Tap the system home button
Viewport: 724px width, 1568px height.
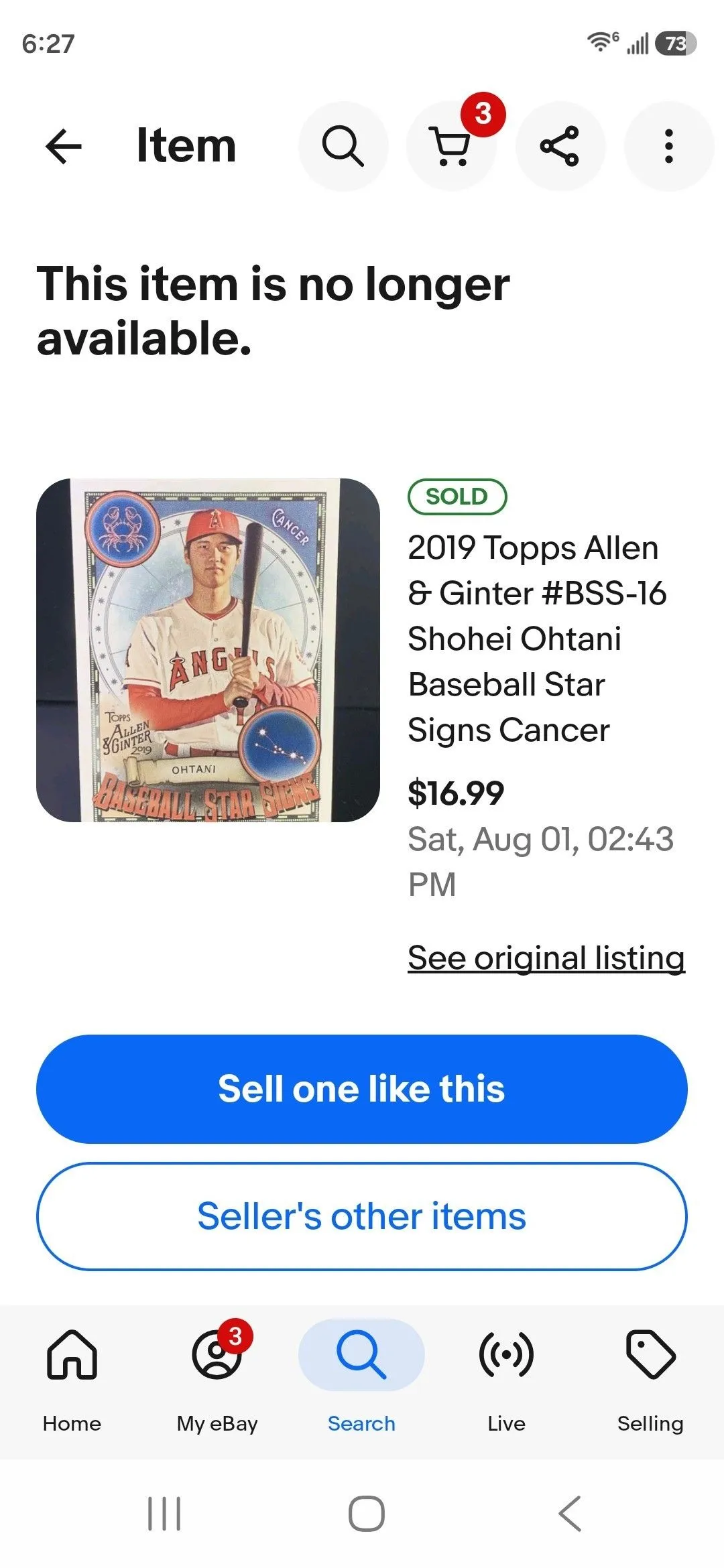click(x=366, y=1514)
